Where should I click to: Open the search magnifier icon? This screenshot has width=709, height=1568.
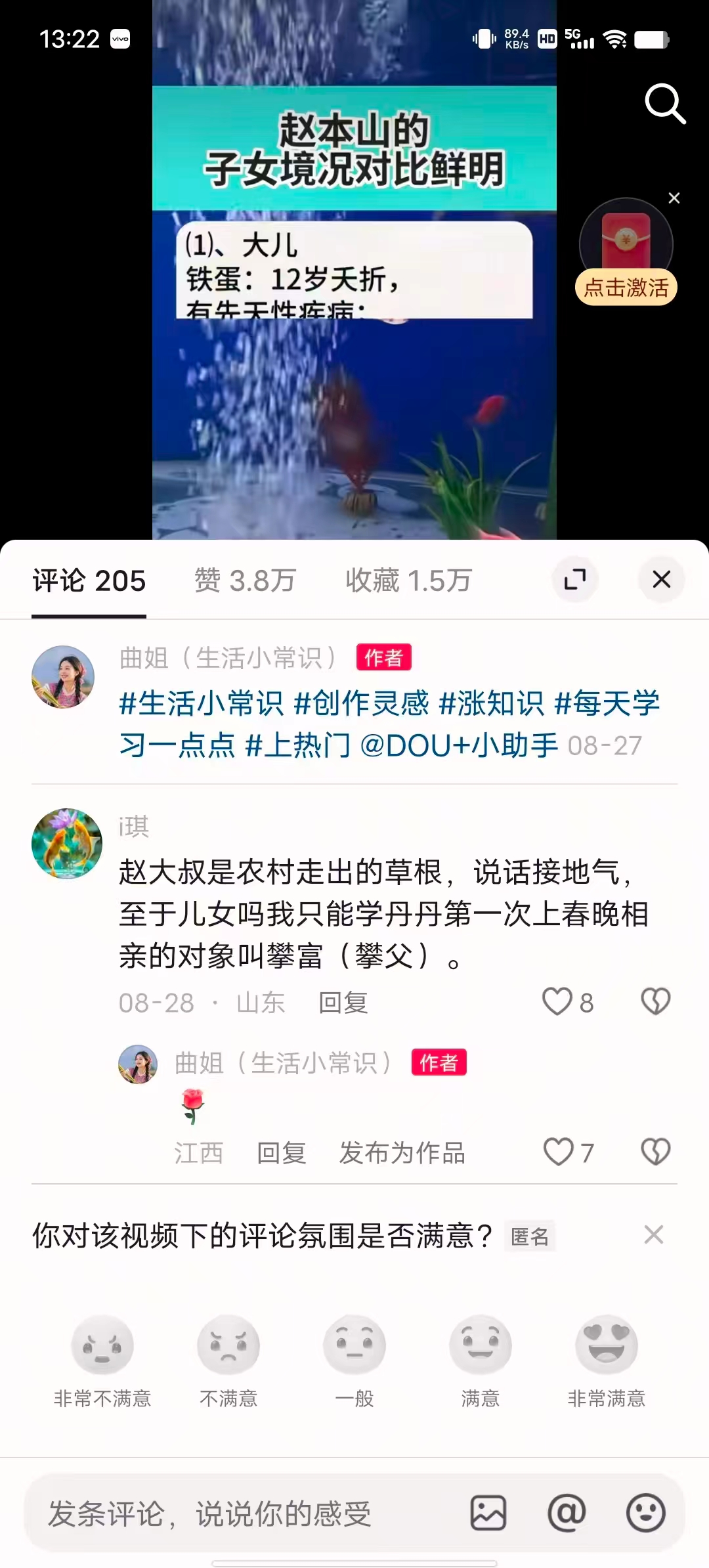coord(664,104)
